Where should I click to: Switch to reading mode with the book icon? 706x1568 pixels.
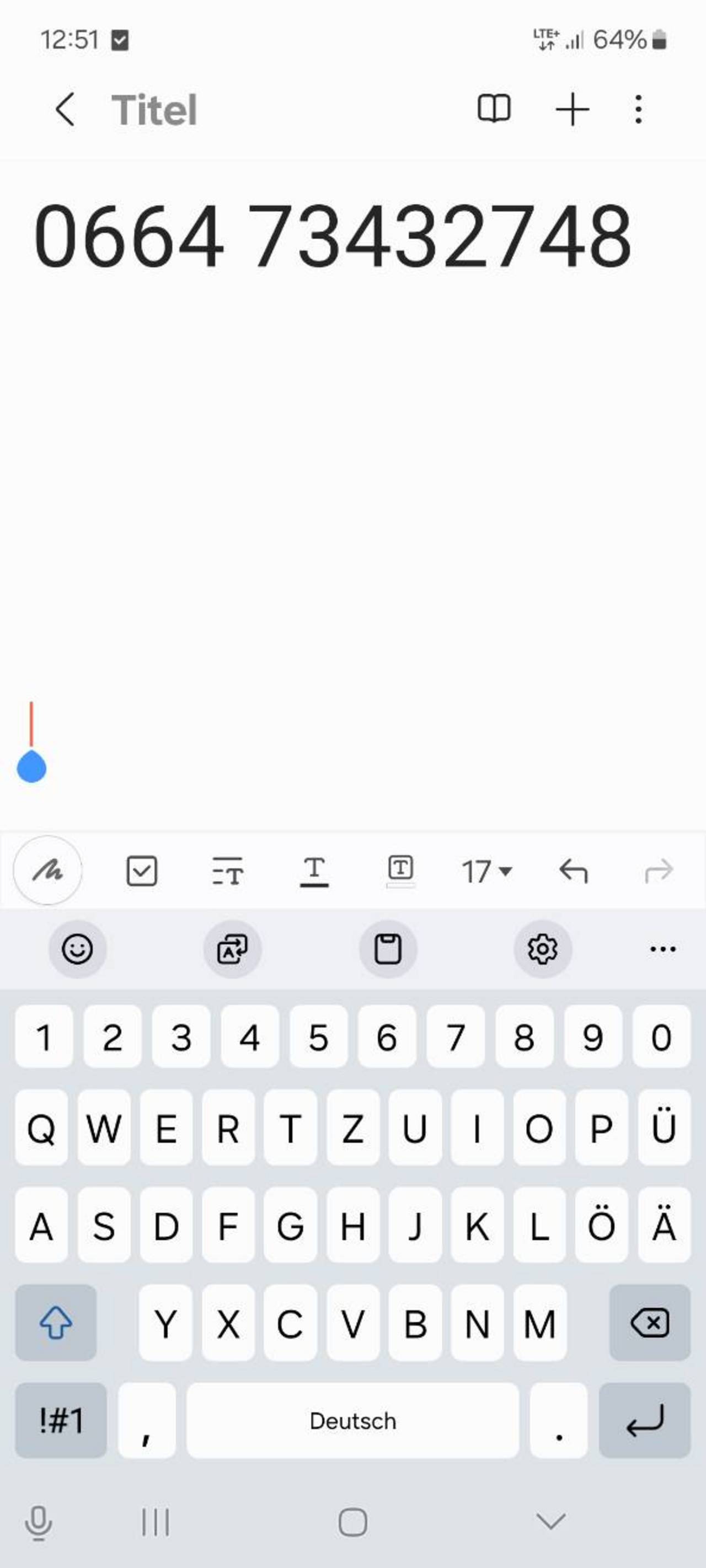[494, 109]
